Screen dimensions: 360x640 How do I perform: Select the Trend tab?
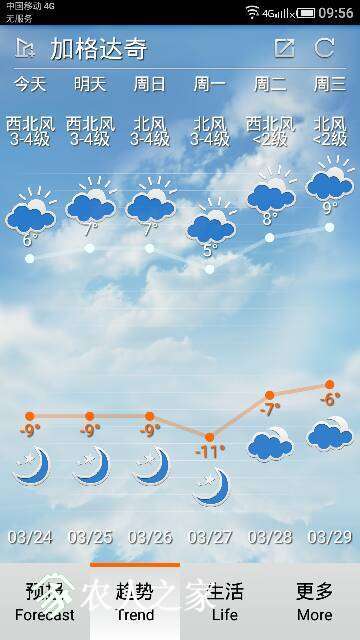tap(135, 602)
